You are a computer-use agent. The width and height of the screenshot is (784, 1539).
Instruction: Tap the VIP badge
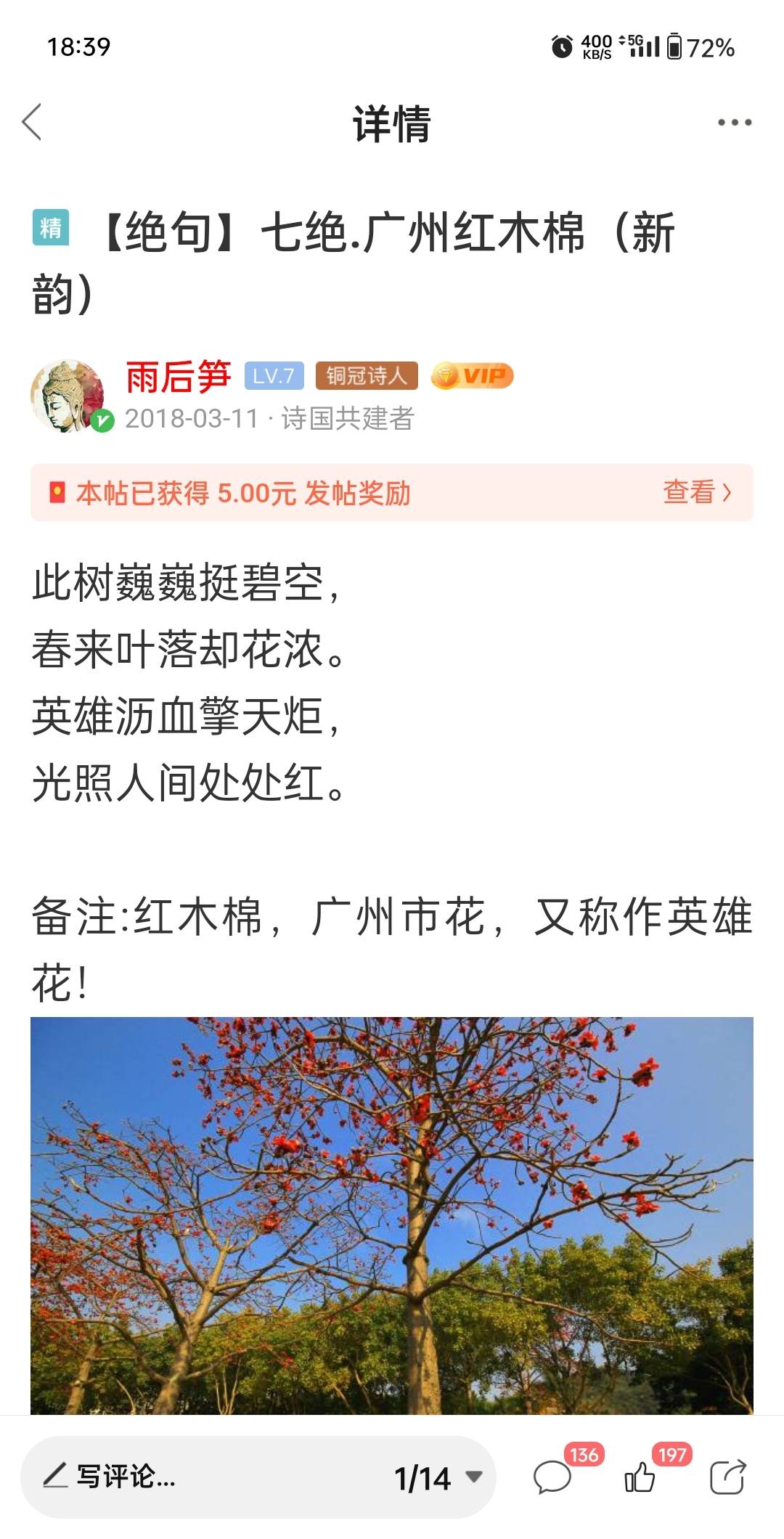click(x=472, y=376)
